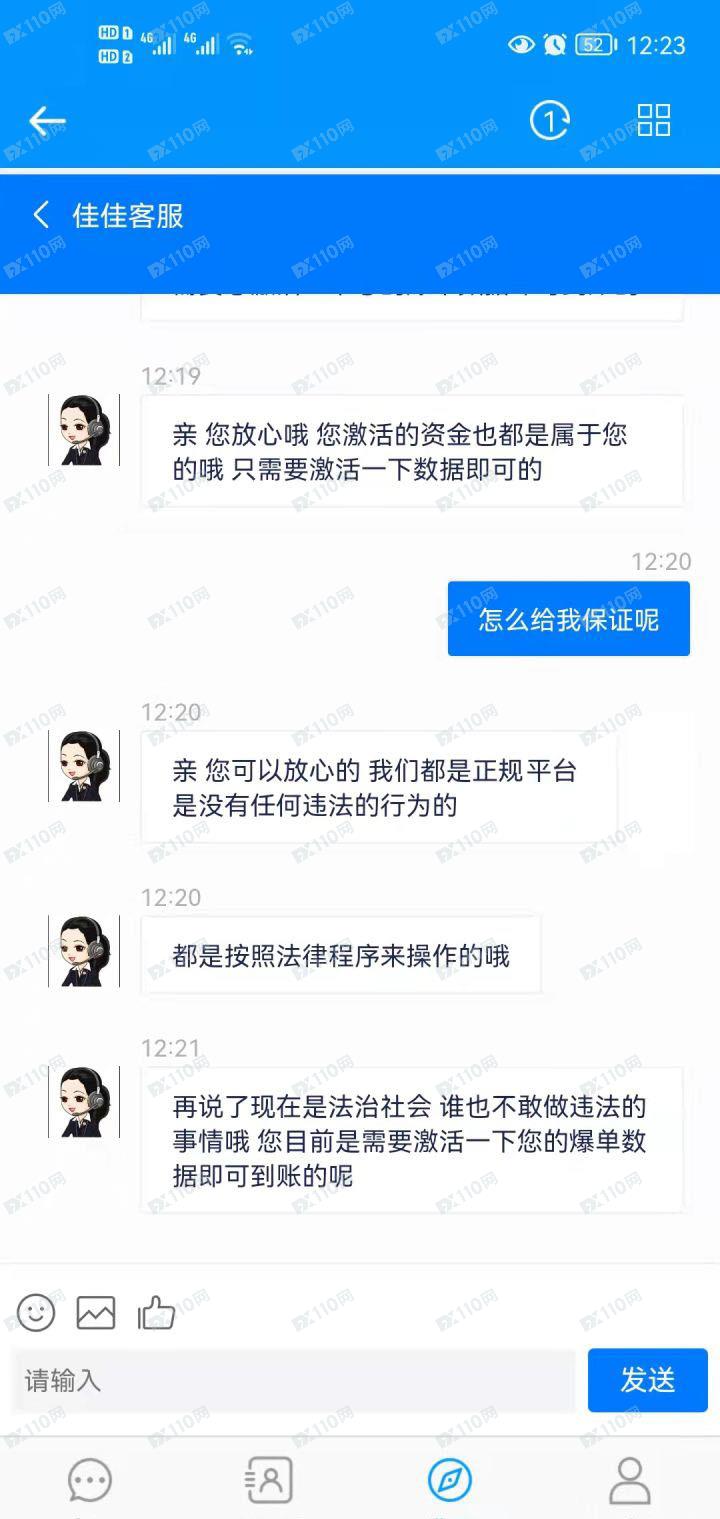Open the circled number one icon
This screenshot has height=1519, width=720.
click(x=549, y=121)
